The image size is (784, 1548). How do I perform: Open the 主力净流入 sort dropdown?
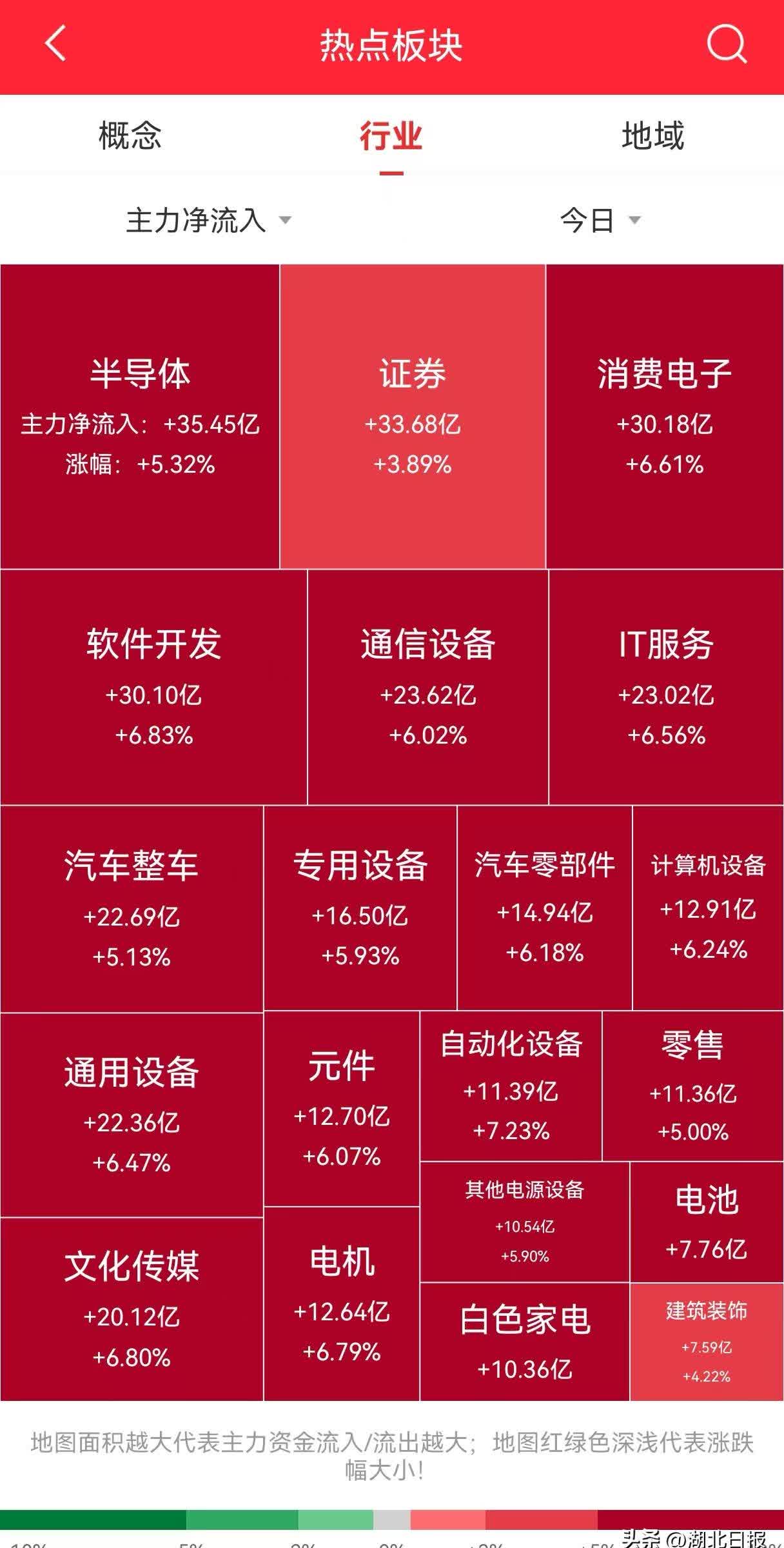[196, 221]
